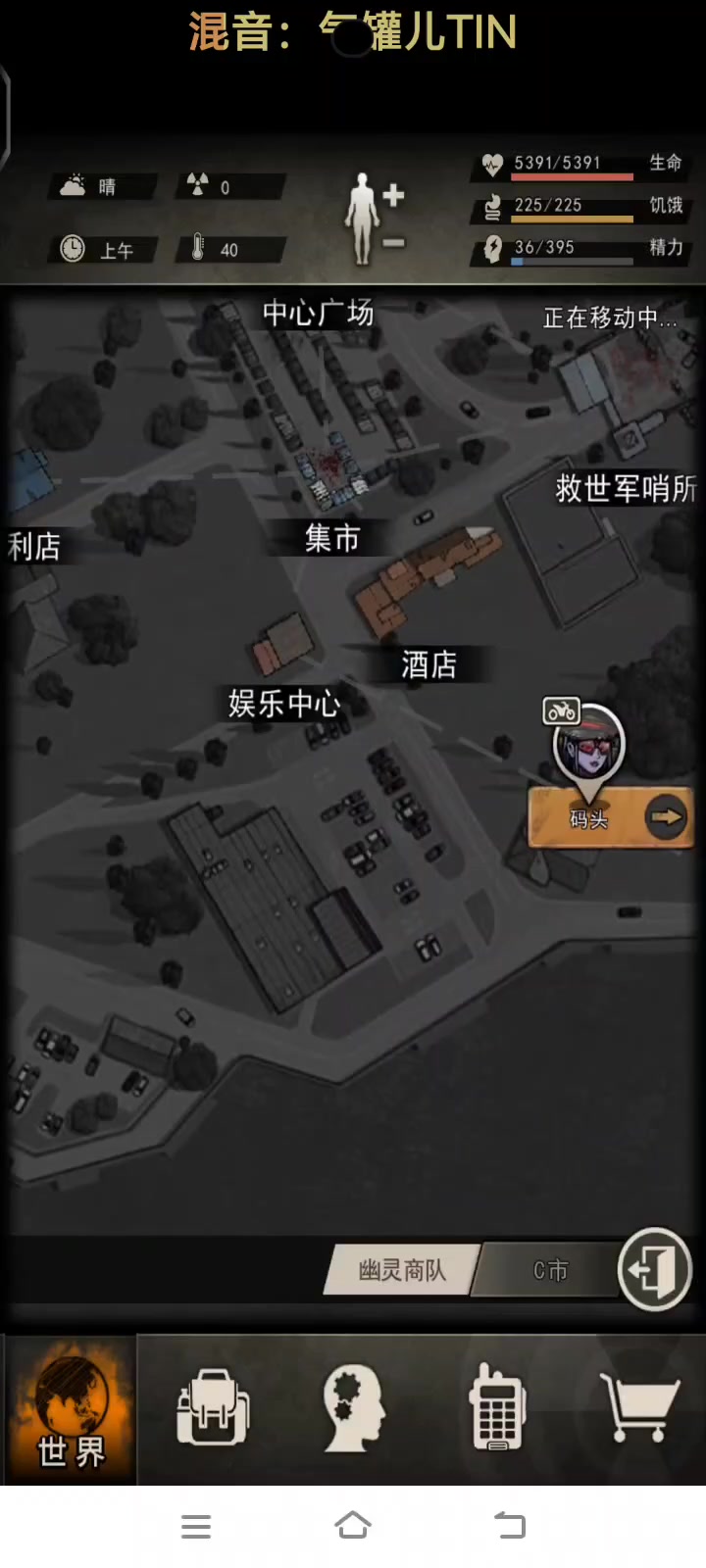Open the body status figure

(x=363, y=218)
